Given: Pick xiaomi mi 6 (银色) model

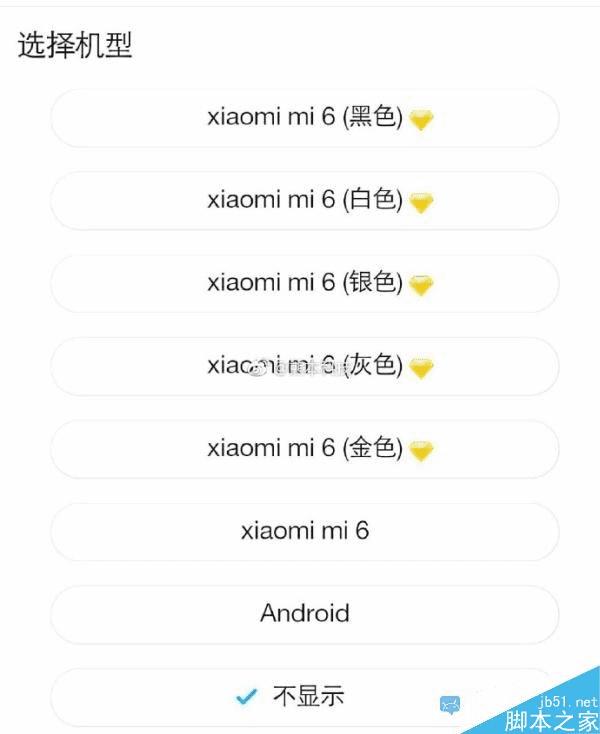Looking at the screenshot, I should 304,284.
